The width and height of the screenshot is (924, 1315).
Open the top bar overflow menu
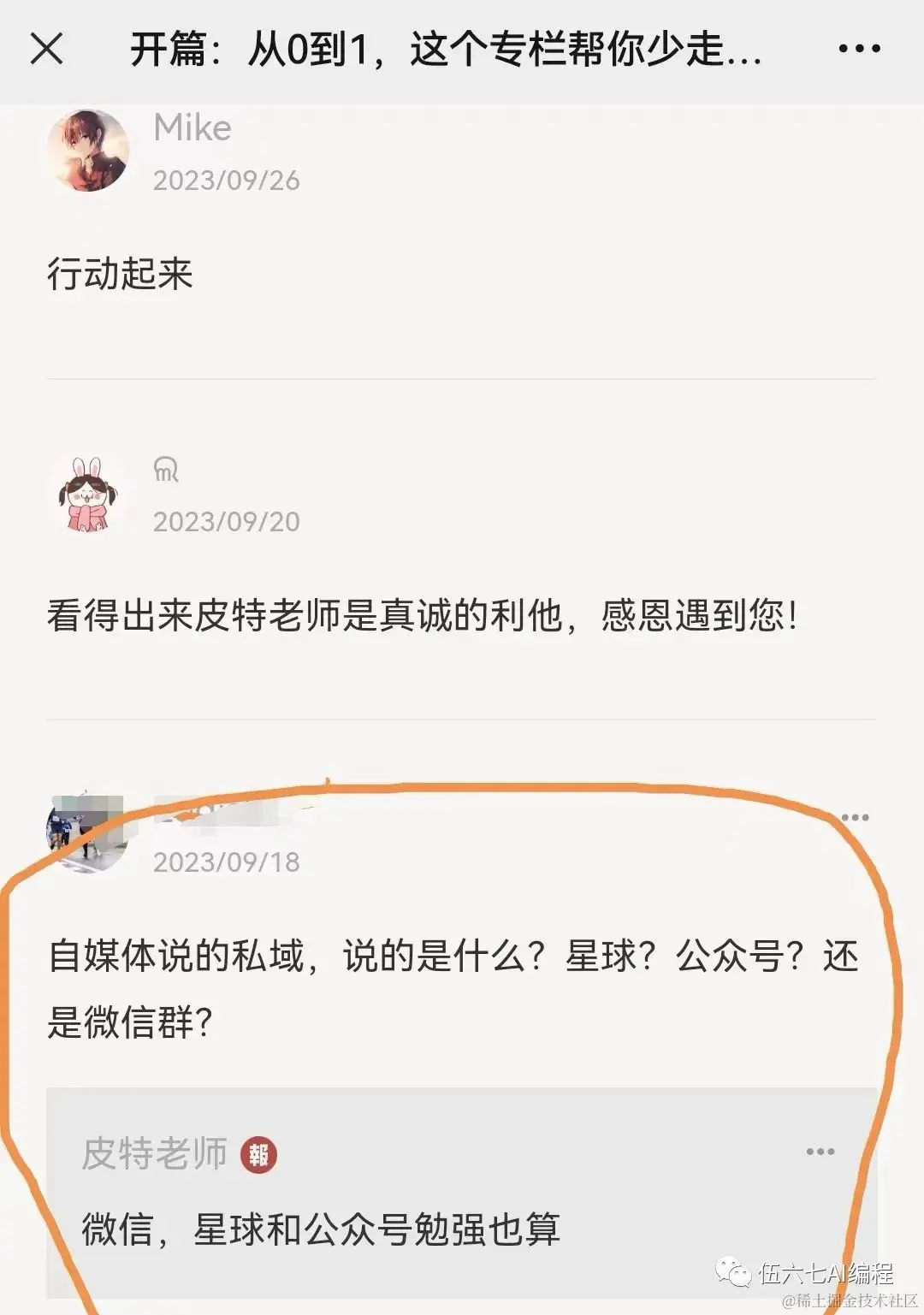tap(859, 49)
